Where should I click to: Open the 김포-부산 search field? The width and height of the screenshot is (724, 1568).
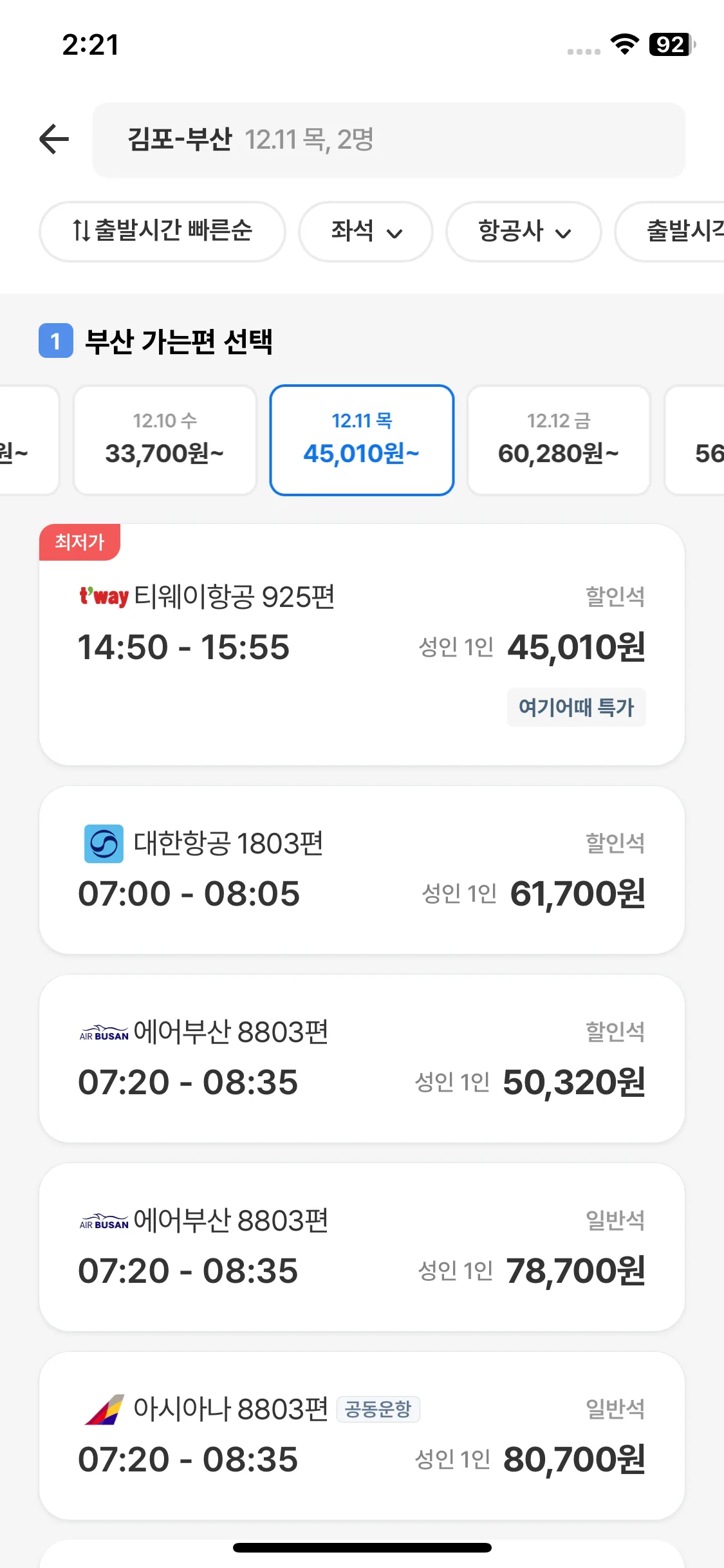pyautogui.click(x=388, y=140)
